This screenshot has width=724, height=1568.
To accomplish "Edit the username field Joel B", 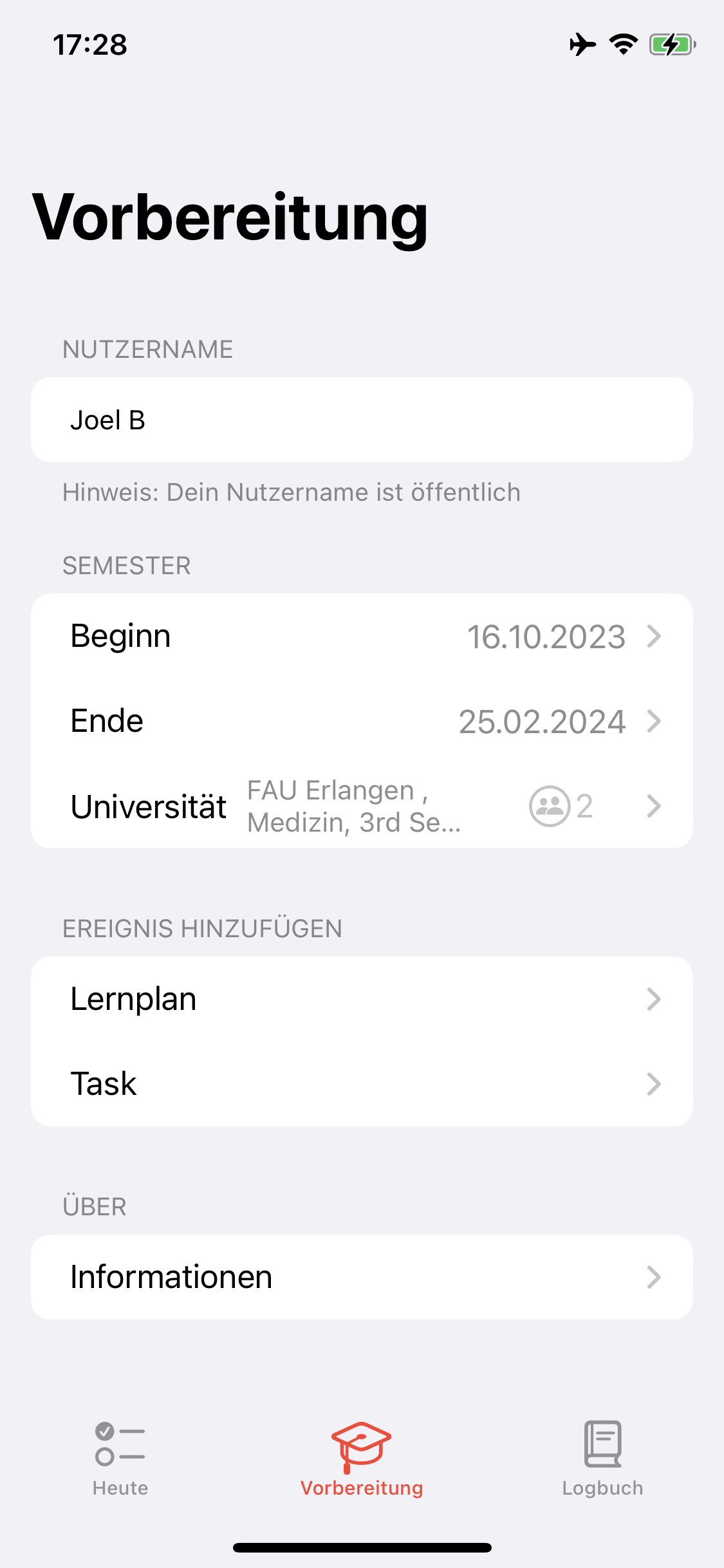I will [360, 420].
